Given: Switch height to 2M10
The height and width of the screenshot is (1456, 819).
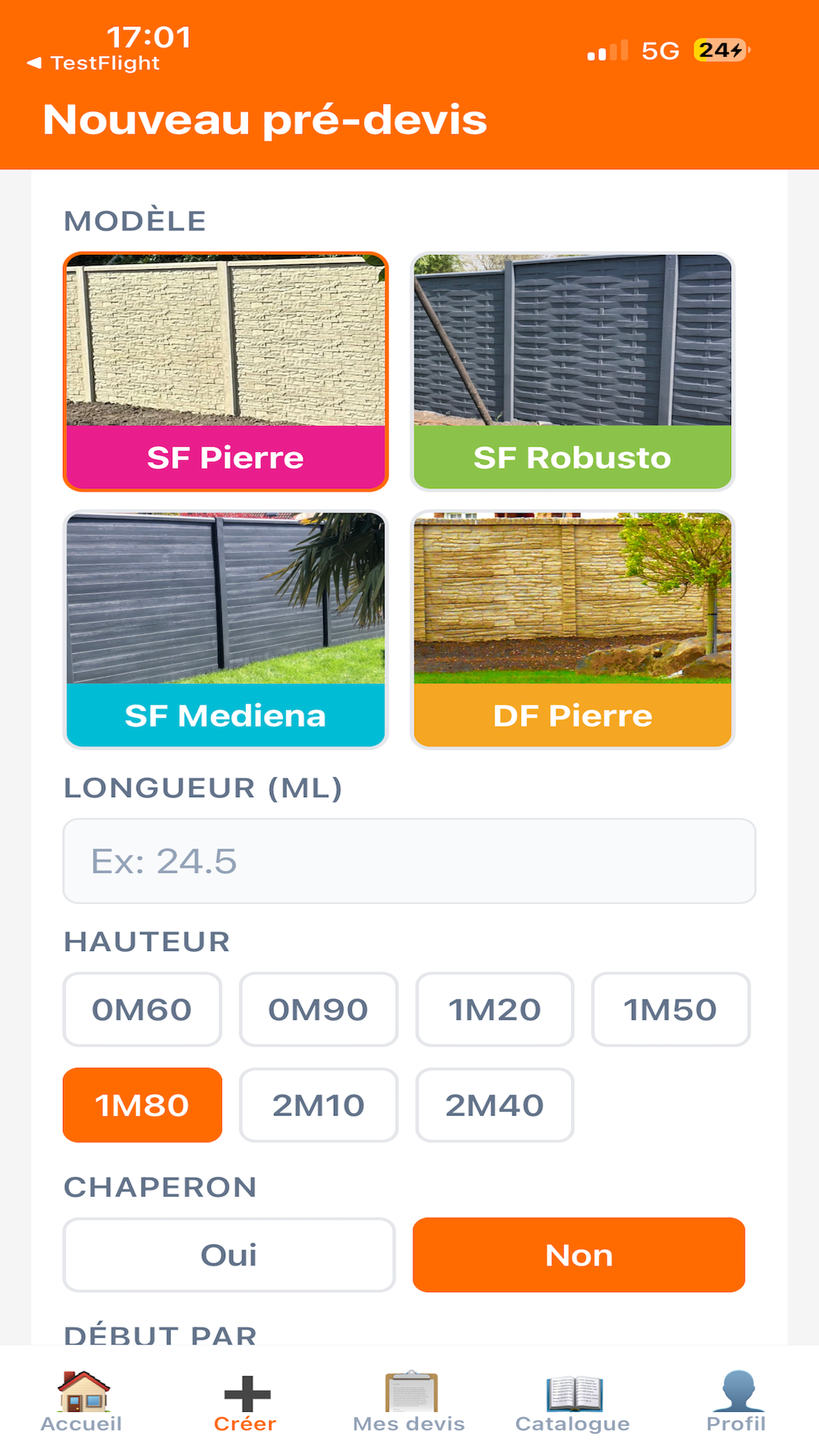Looking at the screenshot, I should click(x=318, y=1105).
